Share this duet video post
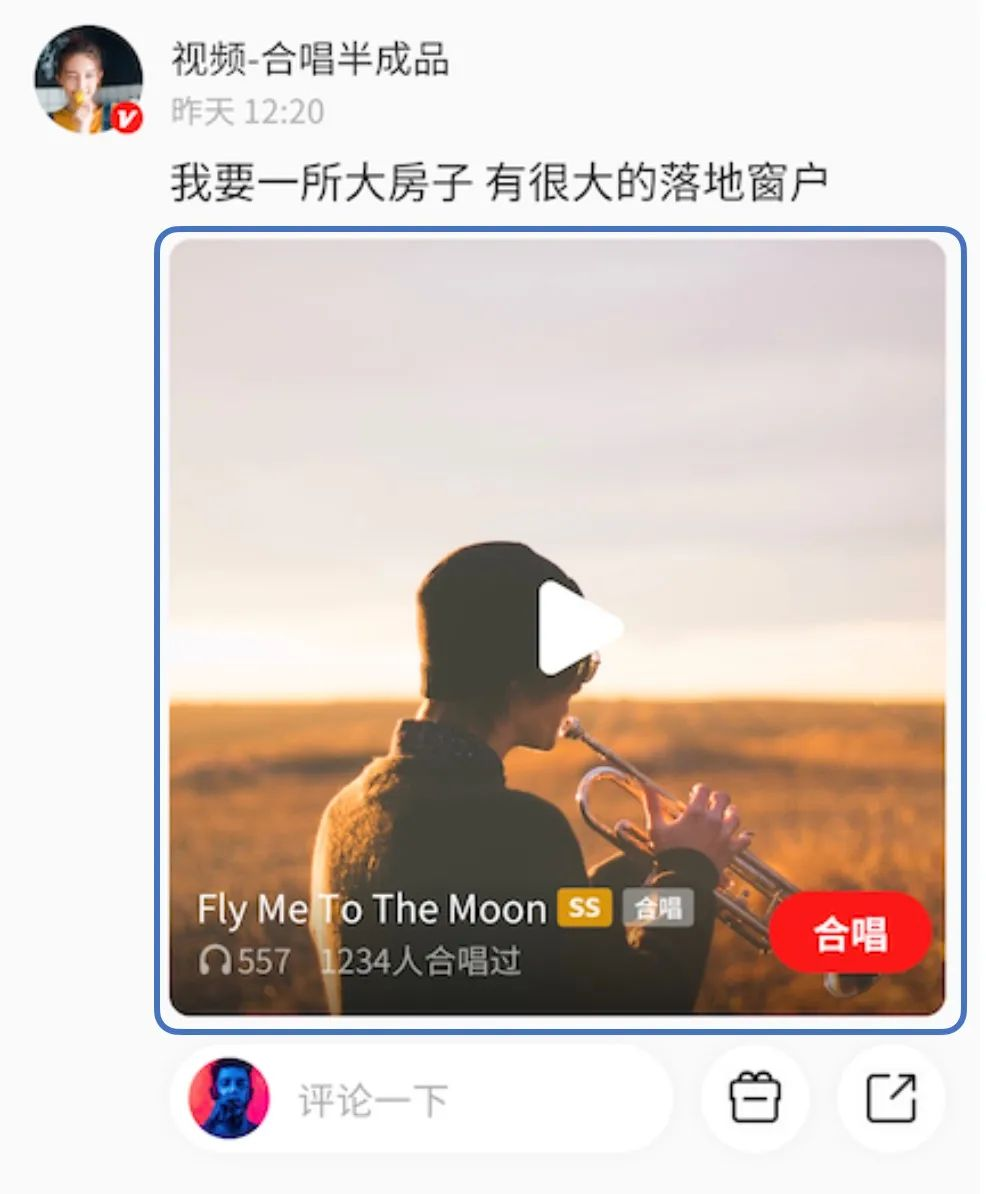The width and height of the screenshot is (986, 1194). click(890, 1099)
